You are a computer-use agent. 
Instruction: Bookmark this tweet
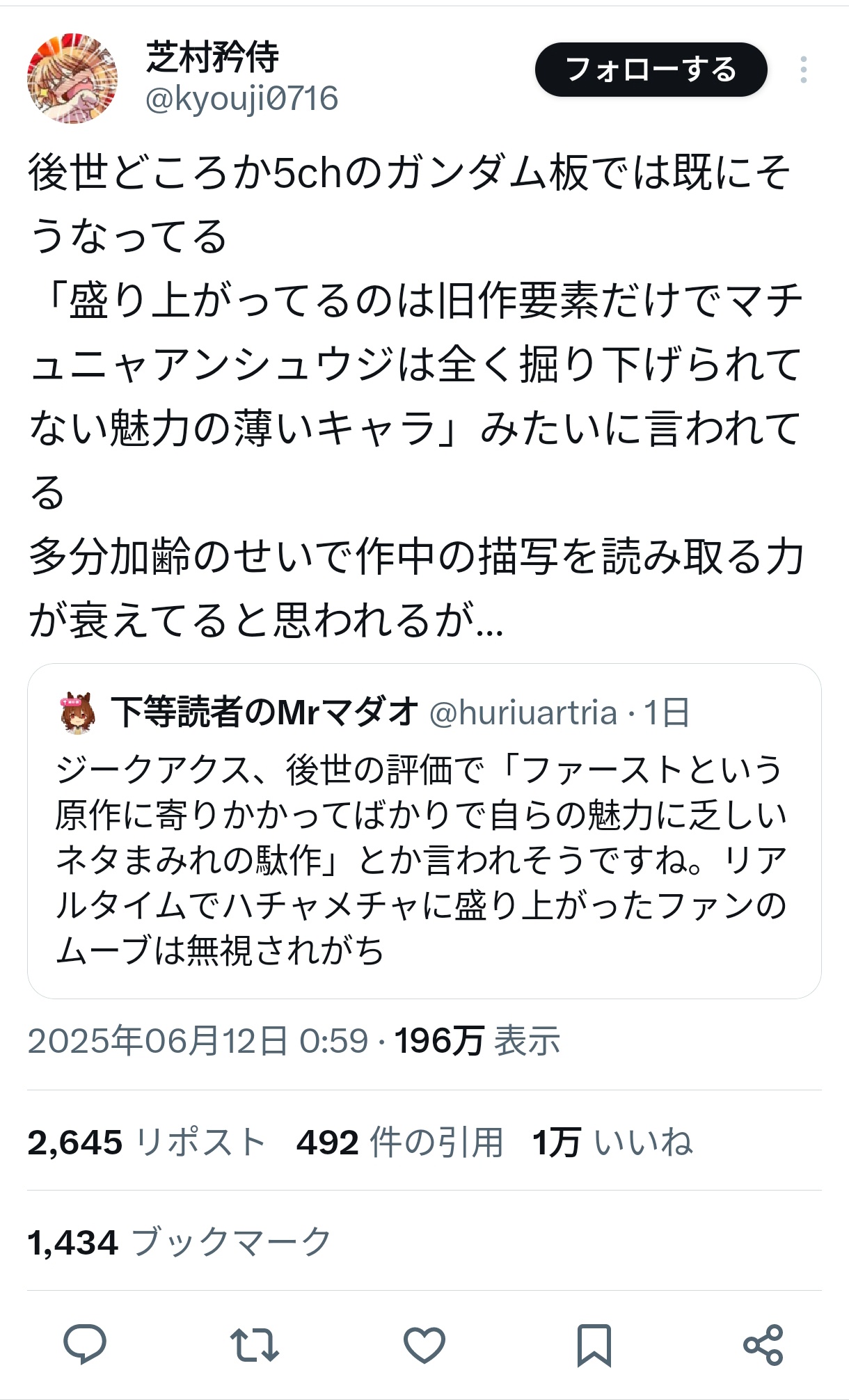[x=594, y=1345]
